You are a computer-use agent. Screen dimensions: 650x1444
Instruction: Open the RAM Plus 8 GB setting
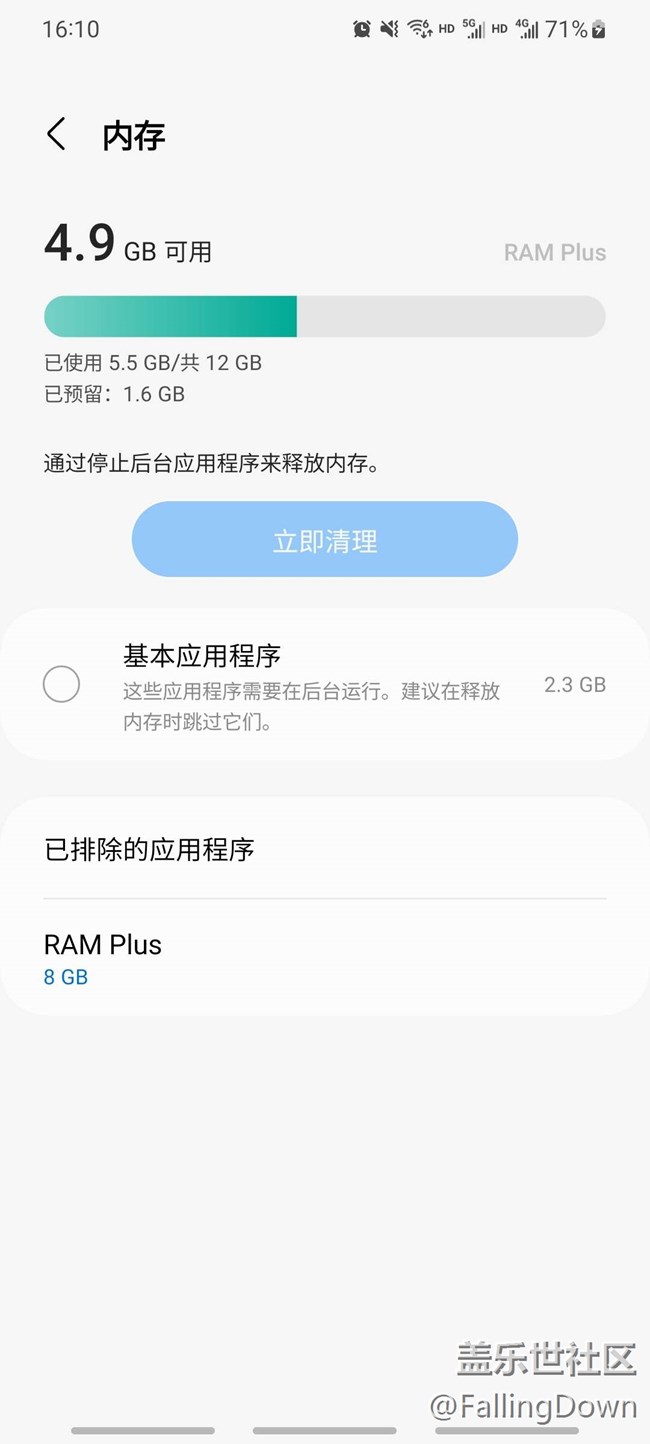(x=325, y=958)
